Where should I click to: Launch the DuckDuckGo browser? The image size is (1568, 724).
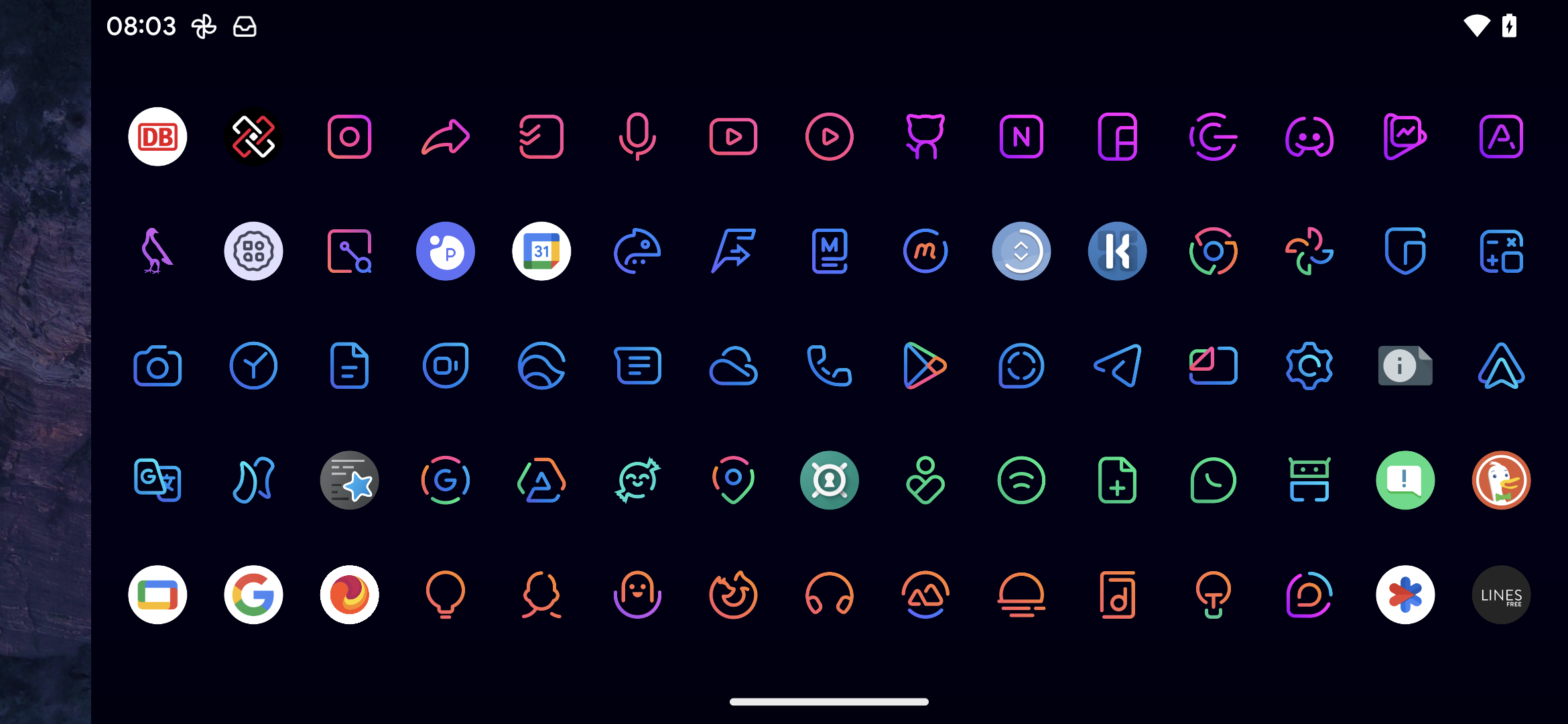point(1501,480)
